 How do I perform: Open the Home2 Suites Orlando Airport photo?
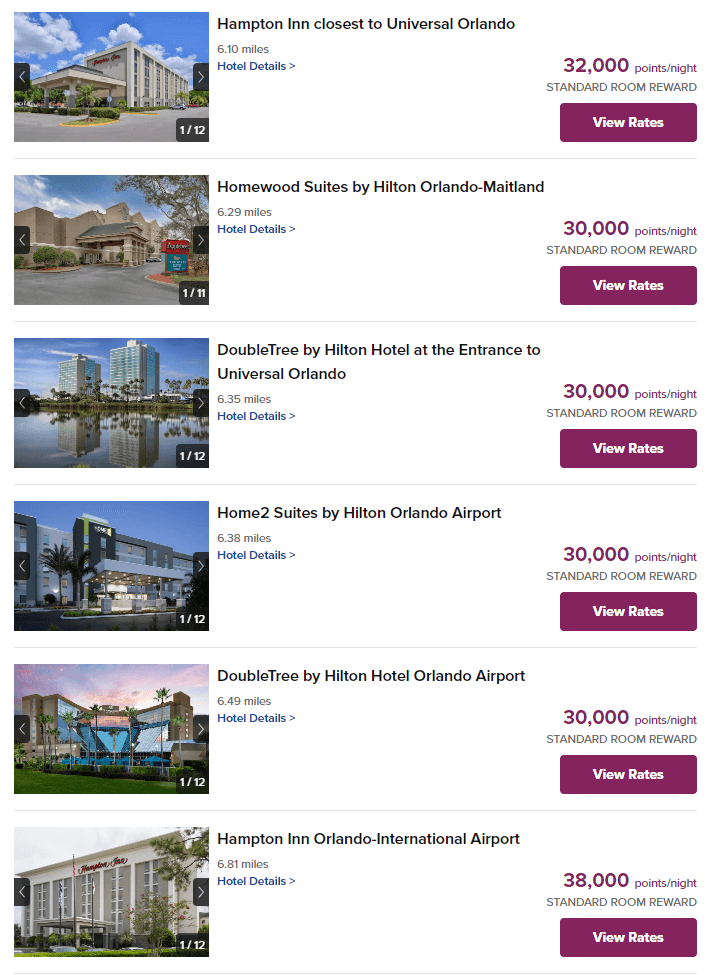pyautogui.click(x=110, y=566)
